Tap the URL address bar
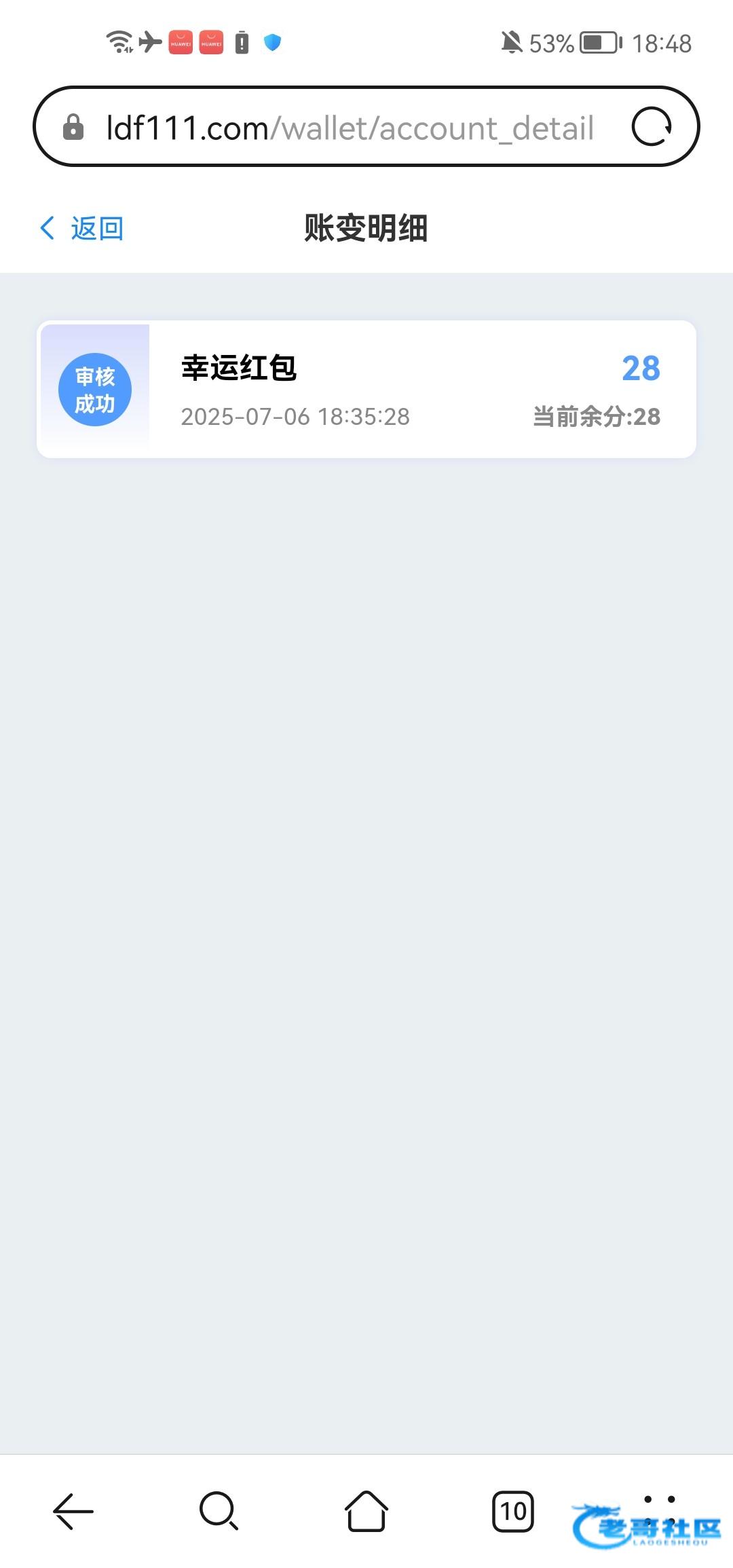This screenshot has width=733, height=1568. tap(350, 128)
